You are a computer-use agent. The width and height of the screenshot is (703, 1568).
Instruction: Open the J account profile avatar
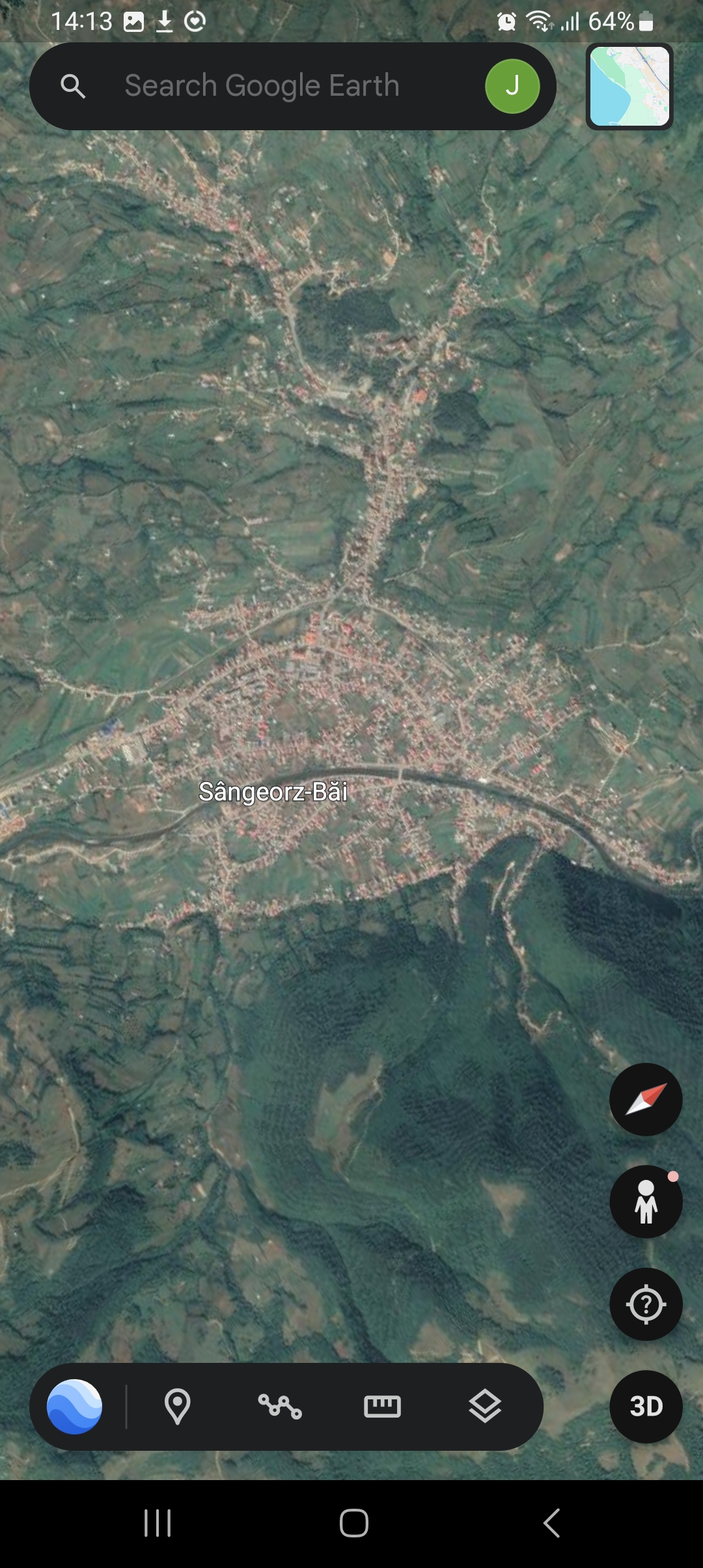512,86
